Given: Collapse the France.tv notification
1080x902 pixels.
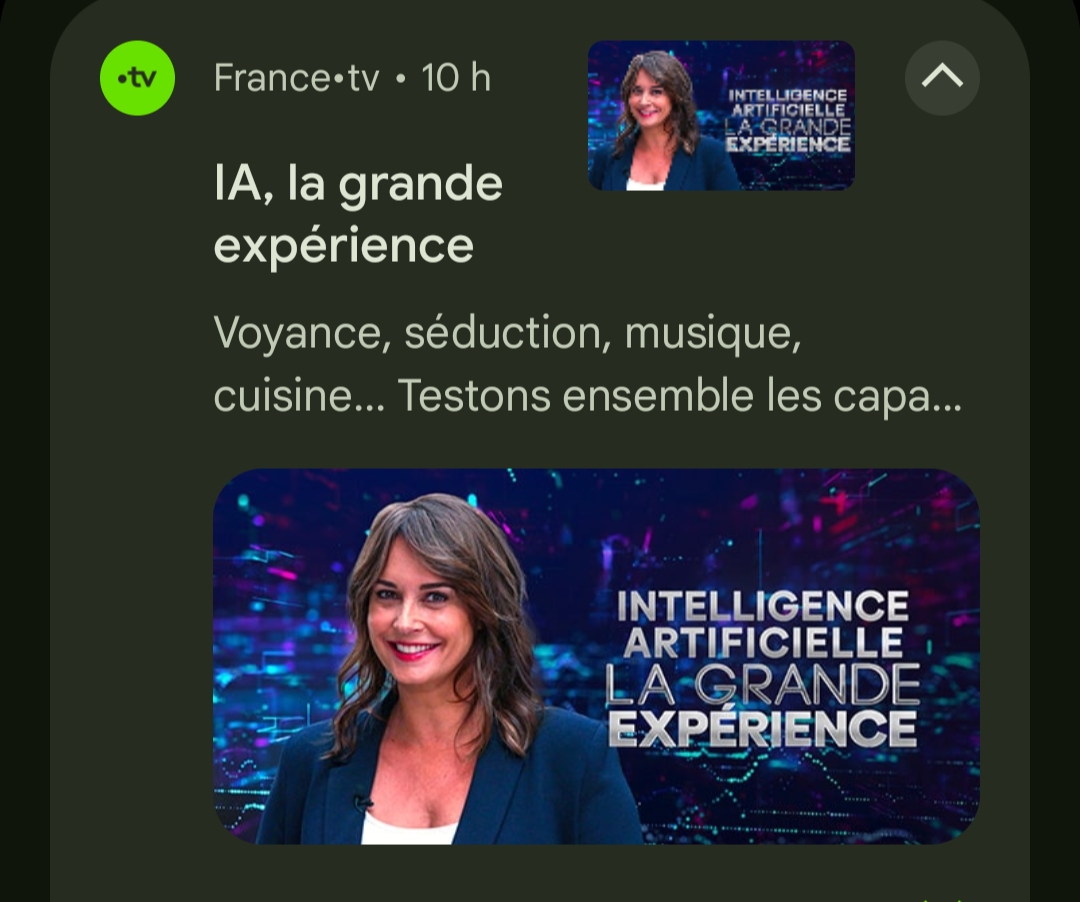Looking at the screenshot, I should 941,78.
